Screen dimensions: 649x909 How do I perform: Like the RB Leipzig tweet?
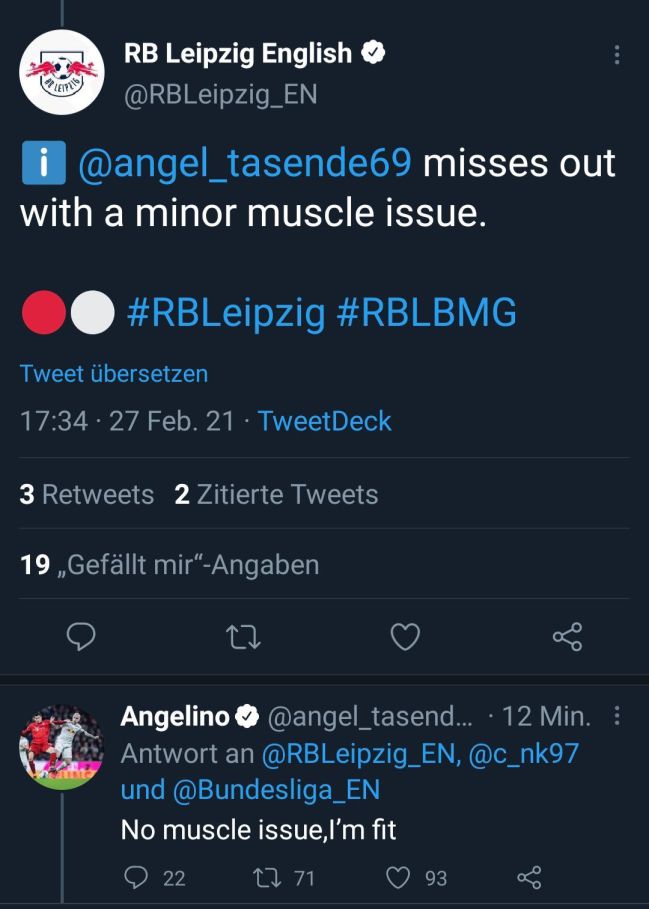point(405,636)
